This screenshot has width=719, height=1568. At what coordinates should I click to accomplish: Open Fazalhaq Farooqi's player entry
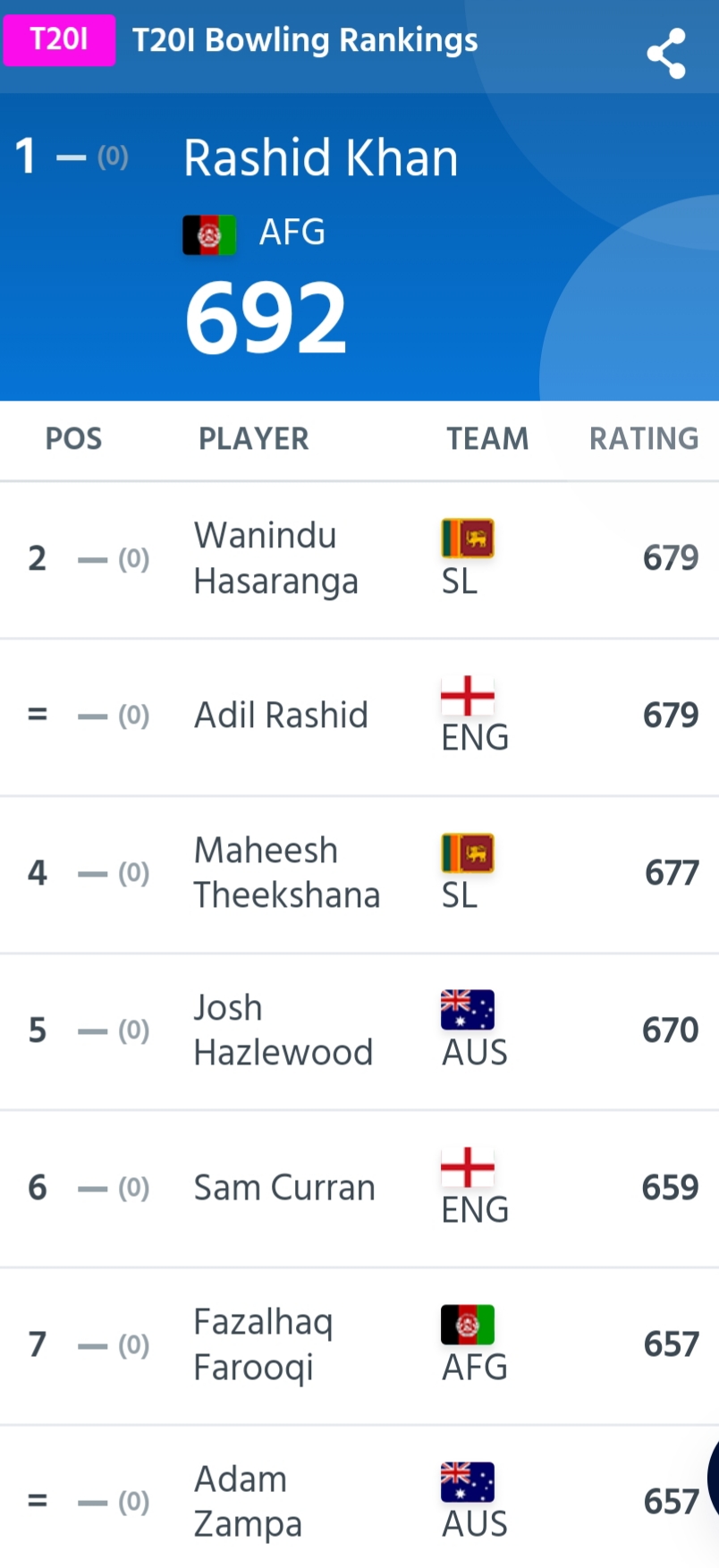click(x=359, y=1346)
